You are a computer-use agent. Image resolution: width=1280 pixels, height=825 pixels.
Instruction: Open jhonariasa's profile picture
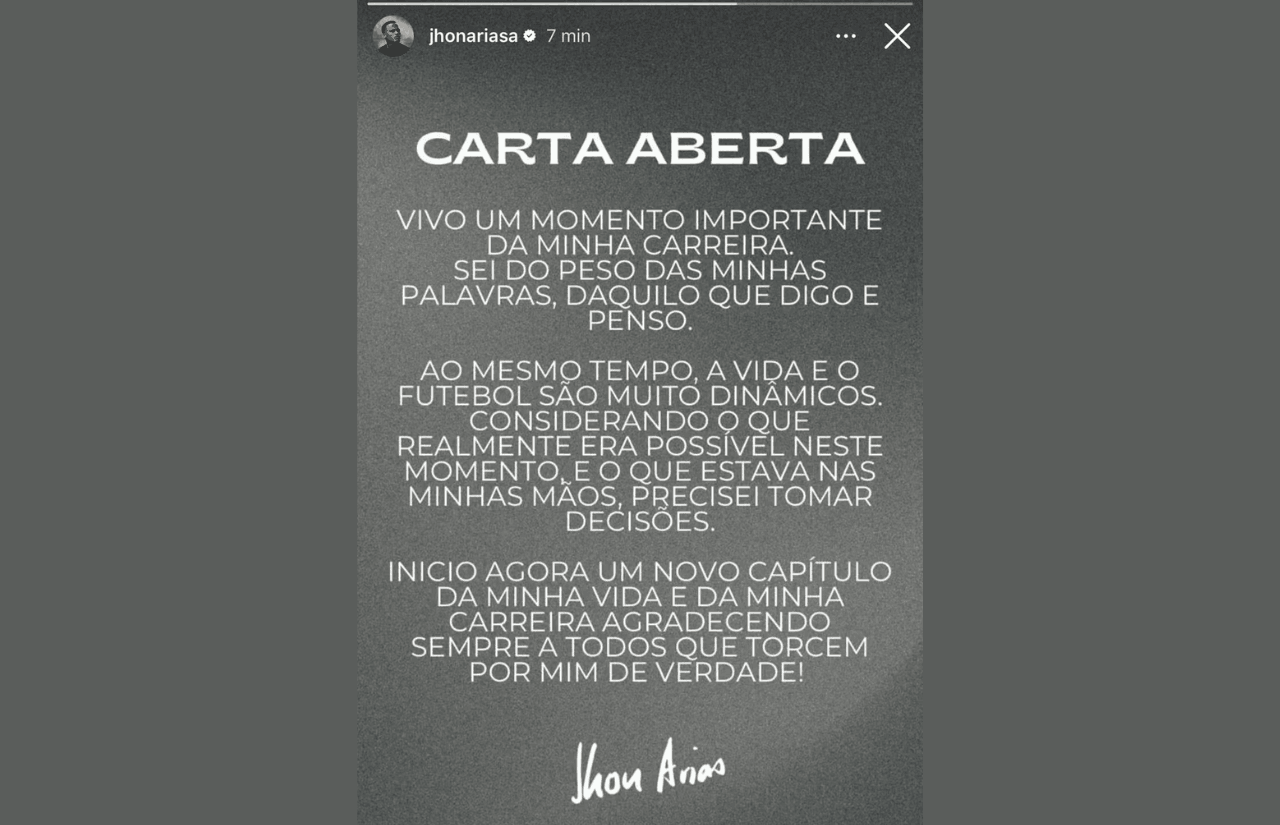393,36
